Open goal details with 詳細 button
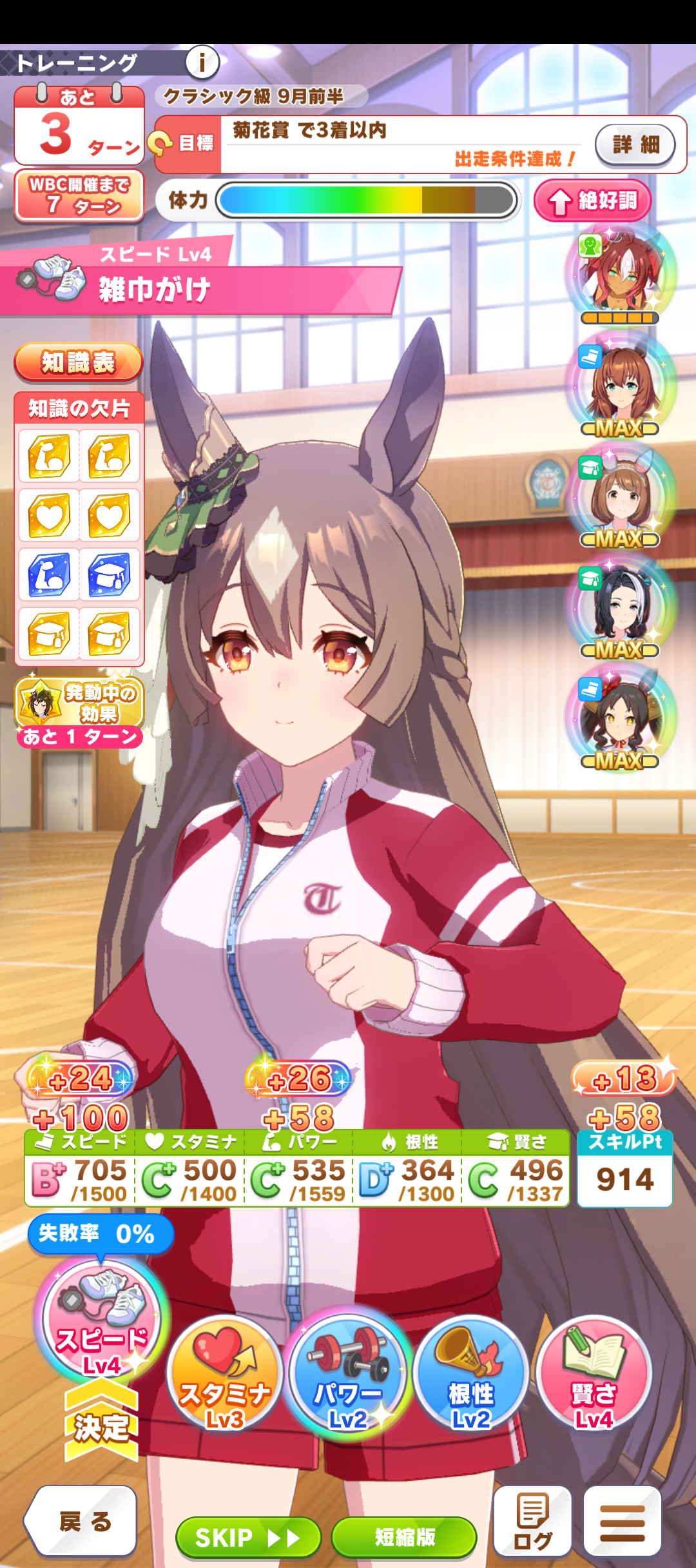The image size is (696, 1568). [x=635, y=144]
